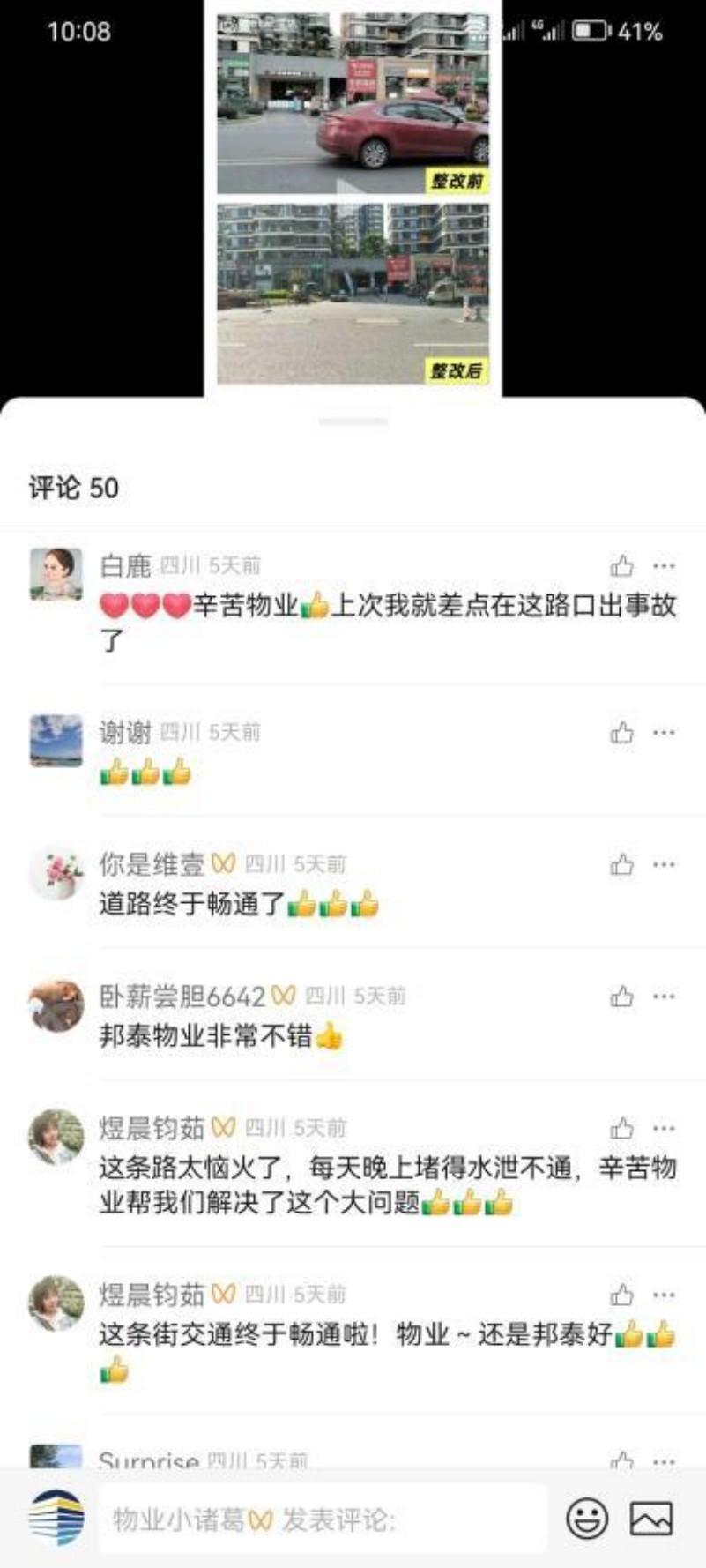Open more options on 谢谢's comment
706x1568 pixels.
[x=664, y=733]
